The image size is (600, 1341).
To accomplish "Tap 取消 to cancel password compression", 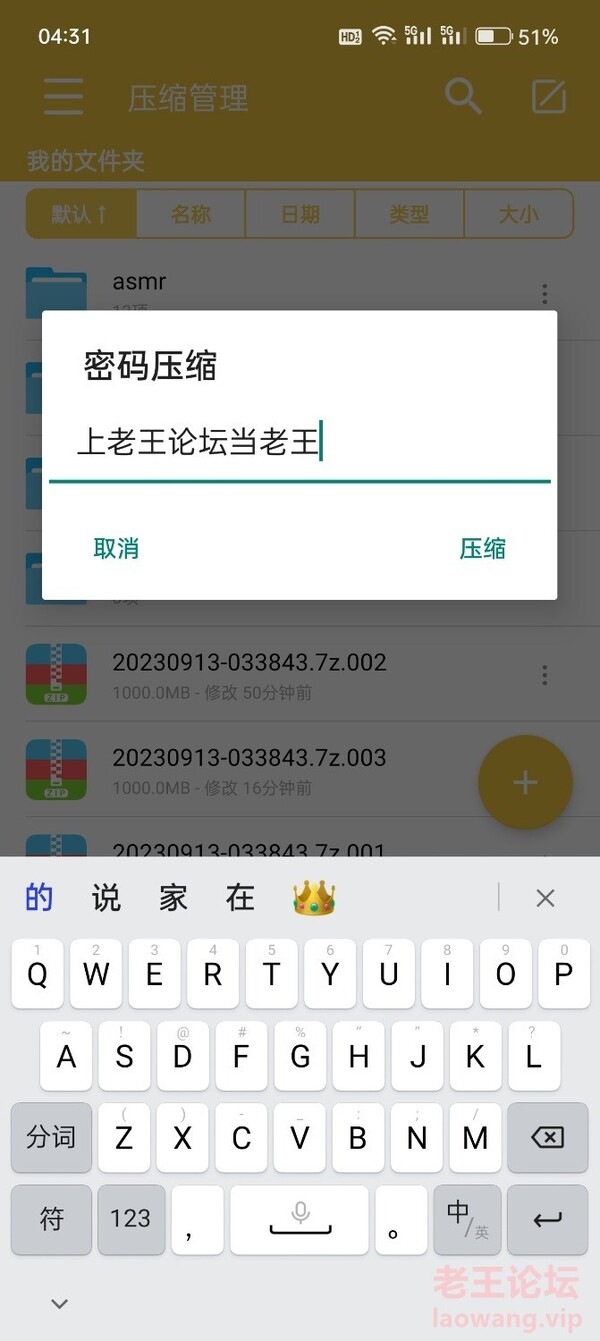I will point(116,548).
